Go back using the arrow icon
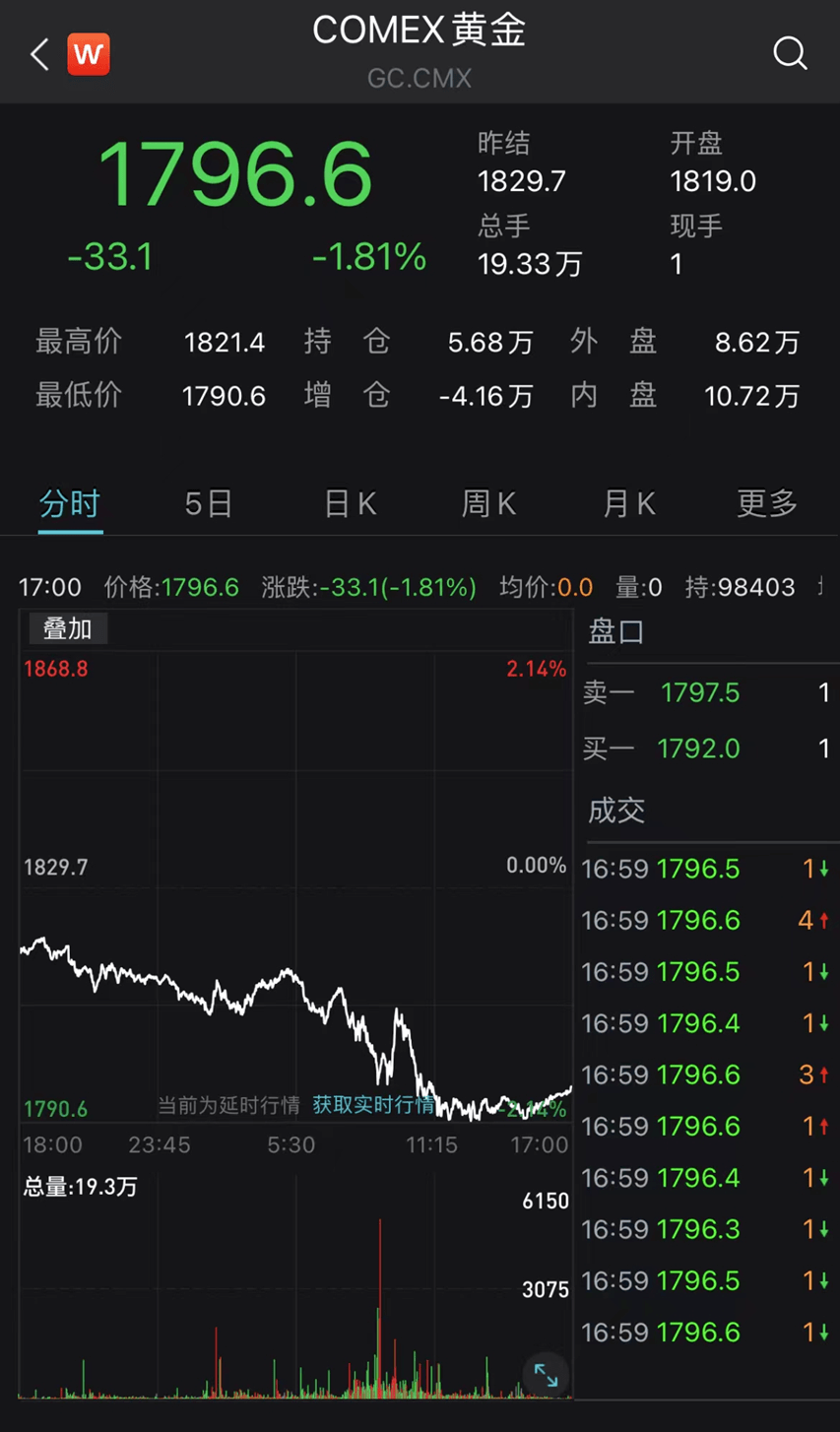This screenshot has width=840, height=1432. [x=39, y=54]
